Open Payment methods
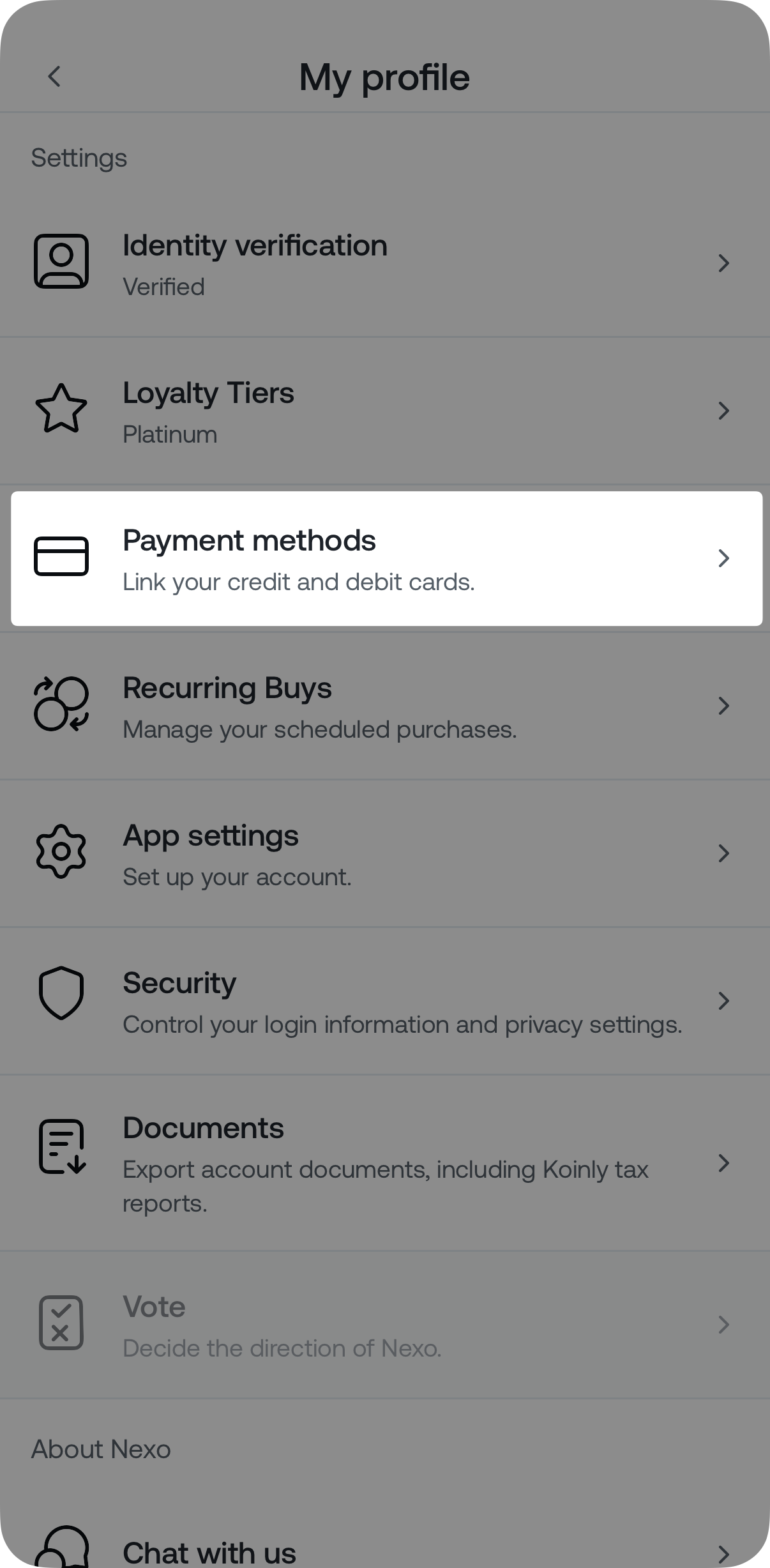The height and width of the screenshot is (1568, 770). point(383,559)
